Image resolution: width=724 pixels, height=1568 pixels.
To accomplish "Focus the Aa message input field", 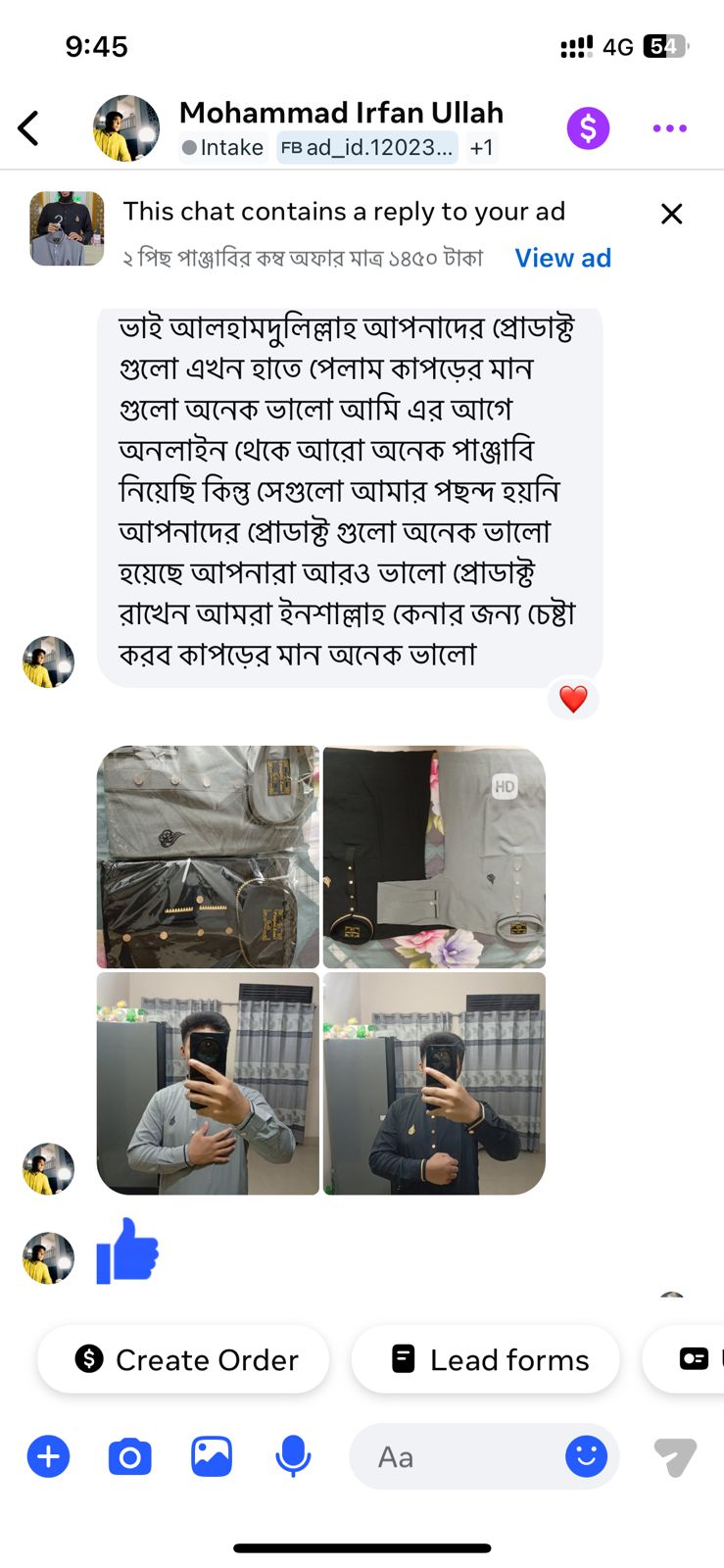I will click(x=451, y=1457).
